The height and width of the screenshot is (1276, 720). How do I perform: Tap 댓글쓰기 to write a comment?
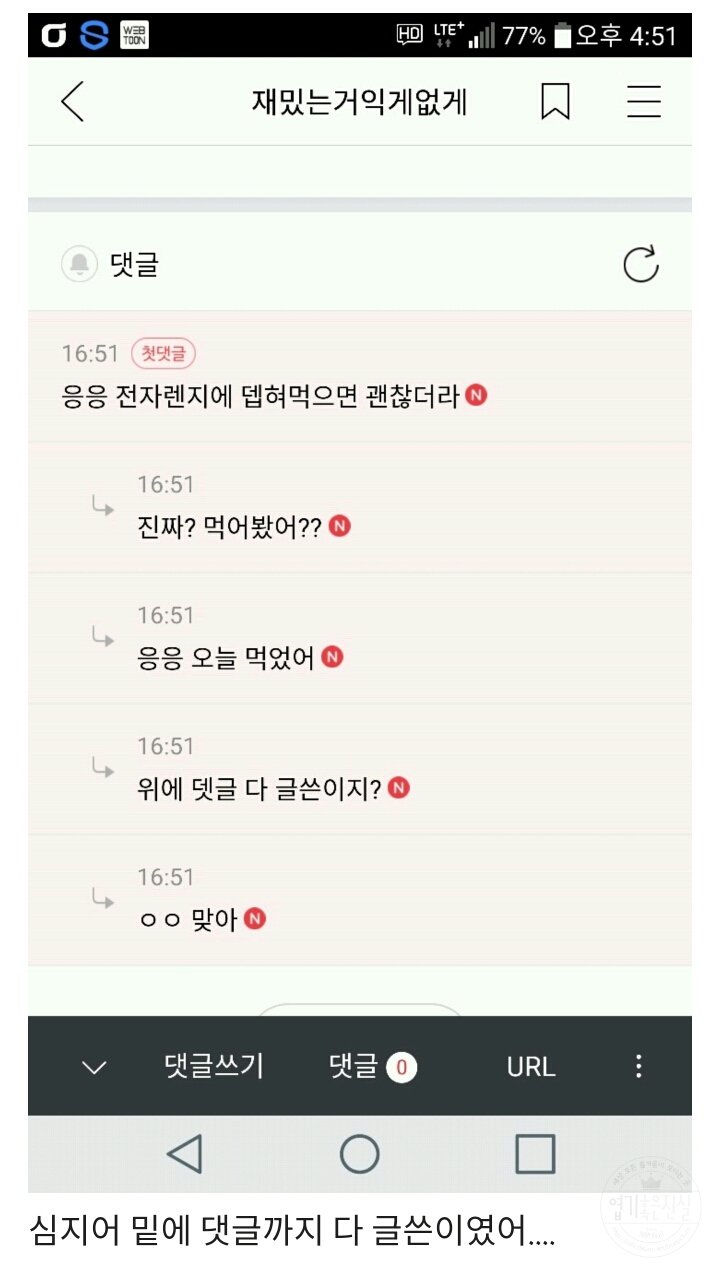[x=214, y=1066]
